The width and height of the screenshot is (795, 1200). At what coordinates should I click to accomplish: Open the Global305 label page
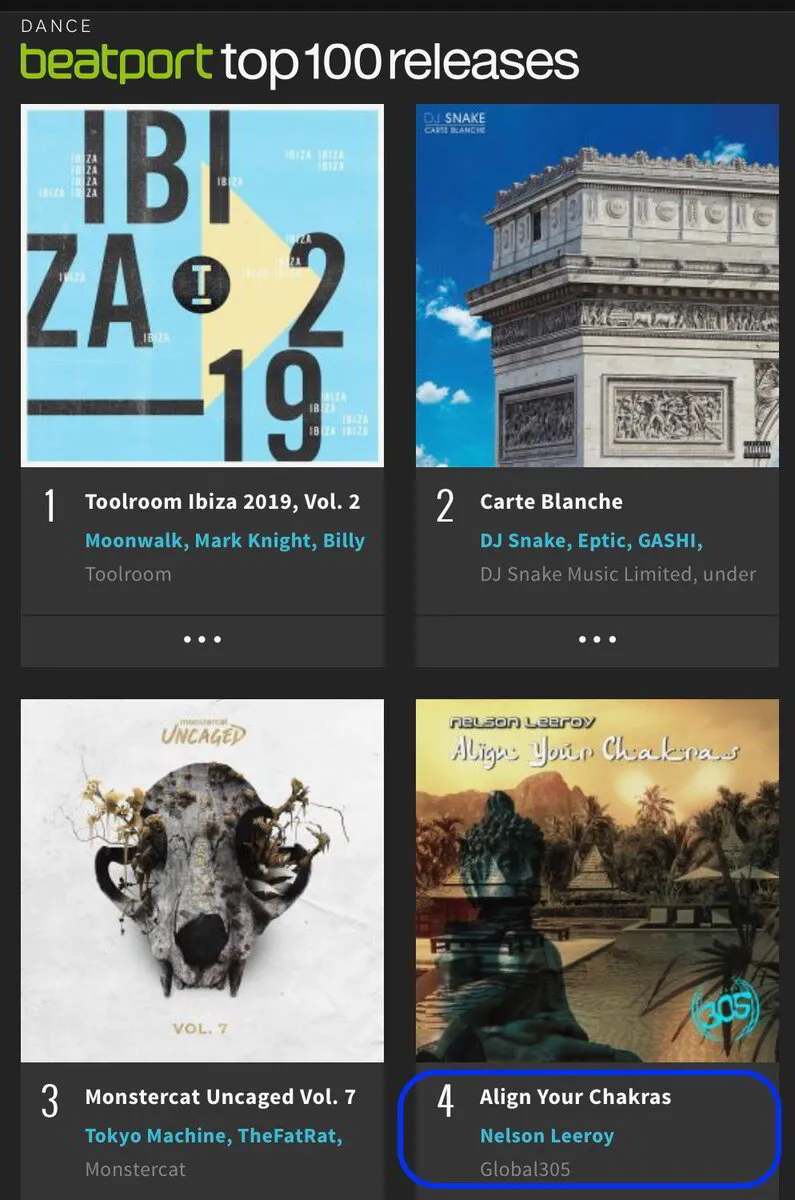(x=525, y=1169)
